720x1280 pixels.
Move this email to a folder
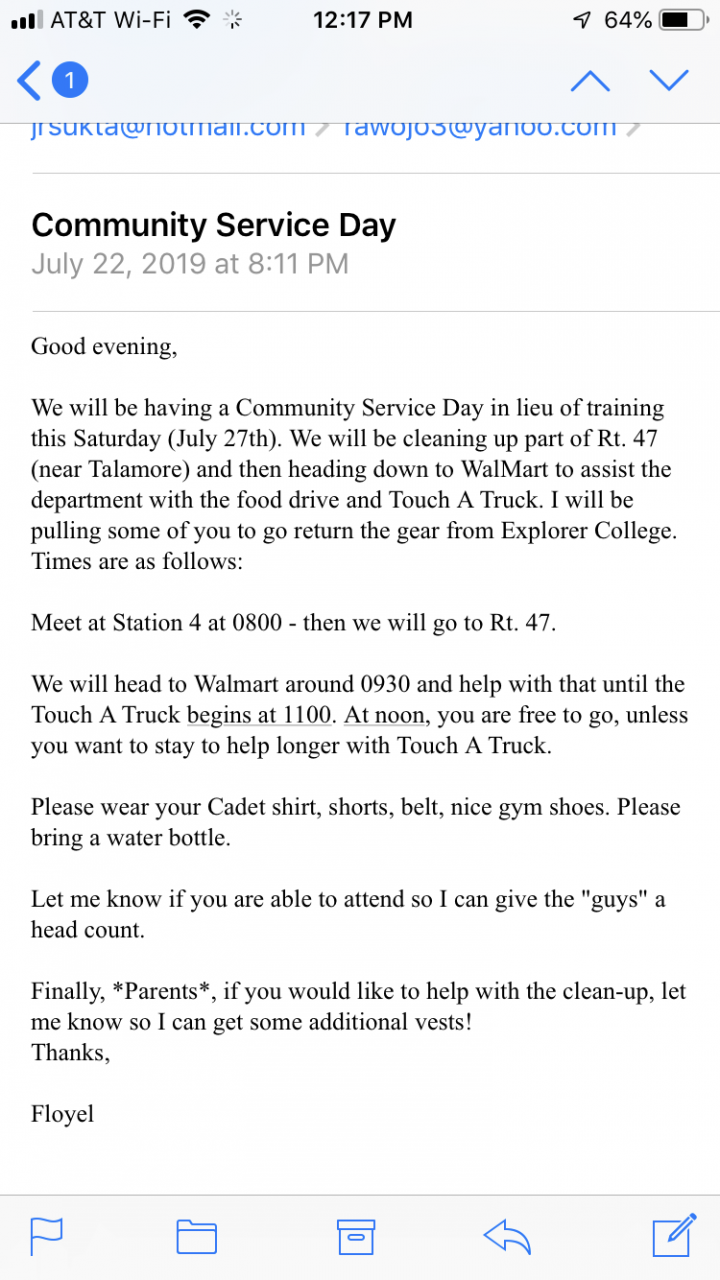coord(197,1237)
